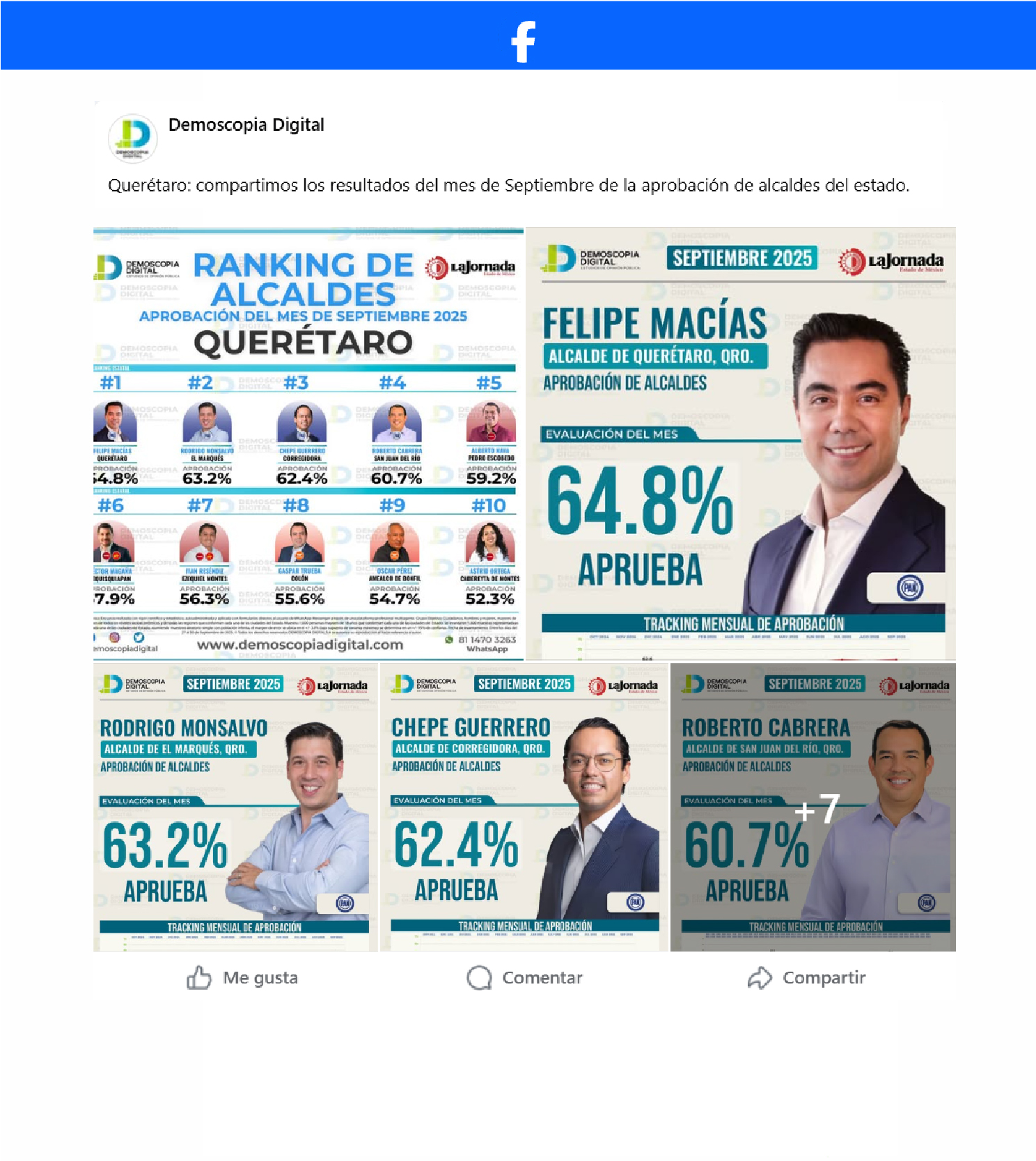The width and height of the screenshot is (1036, 1161).
Task: Share the post via Compartir
Action: pyautogui.click(x=806, y=978)
